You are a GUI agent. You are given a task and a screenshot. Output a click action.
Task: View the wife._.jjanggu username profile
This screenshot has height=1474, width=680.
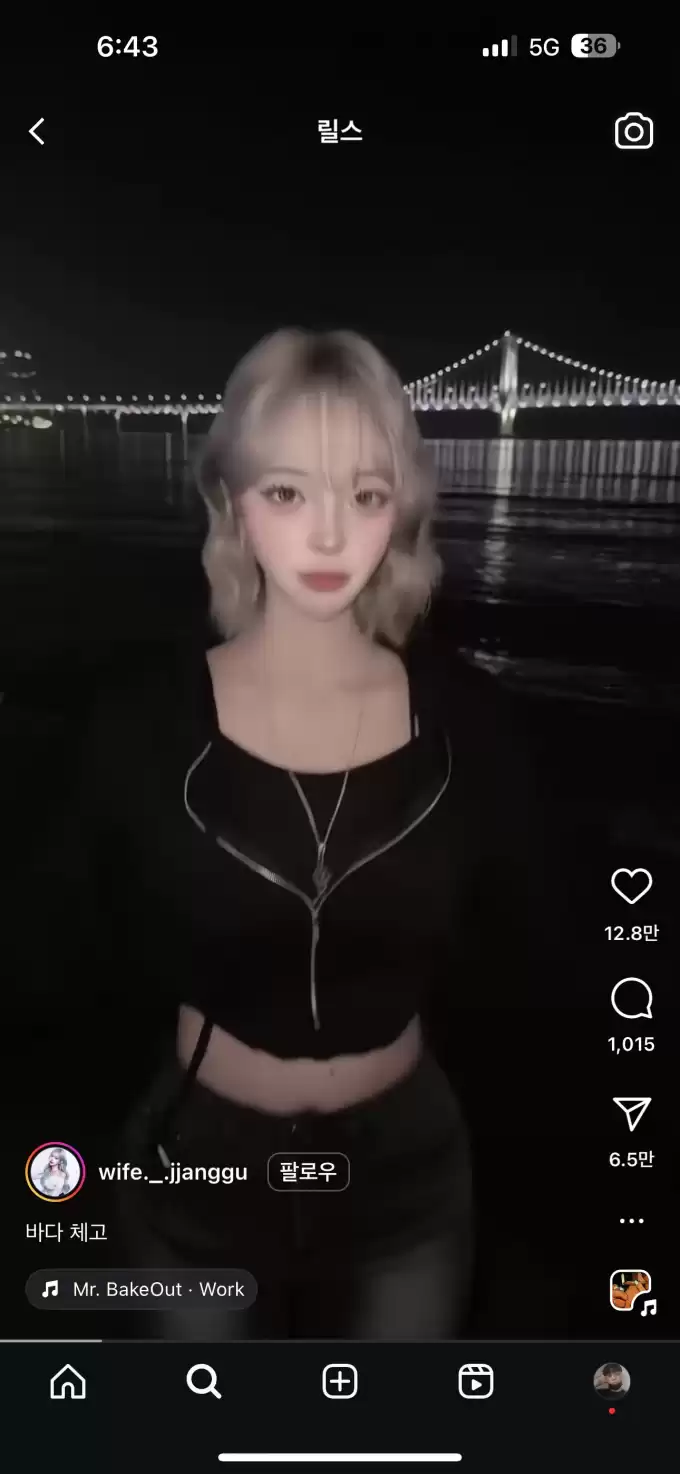(x=172, y=1172)
